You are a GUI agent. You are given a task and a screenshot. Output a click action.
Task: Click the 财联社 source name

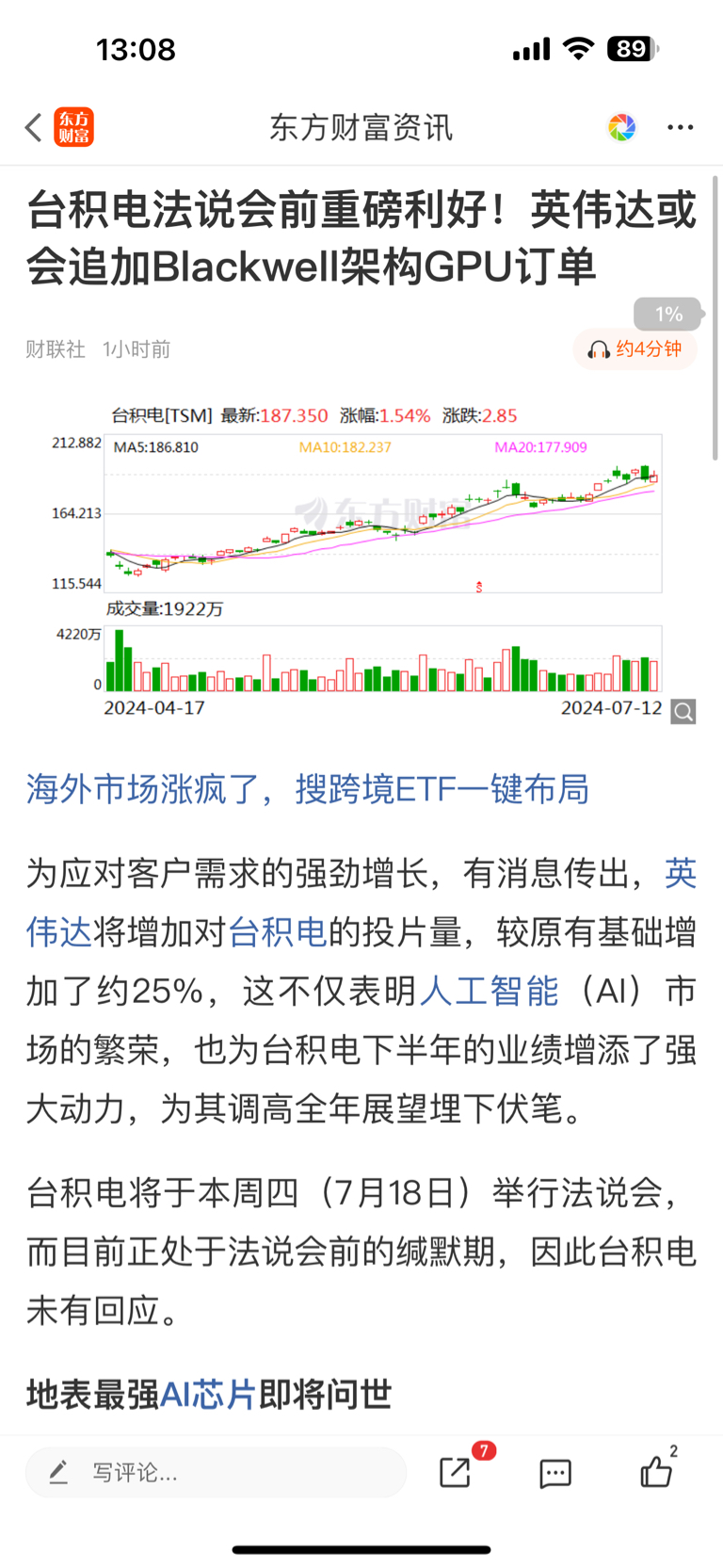coord(56,349)
